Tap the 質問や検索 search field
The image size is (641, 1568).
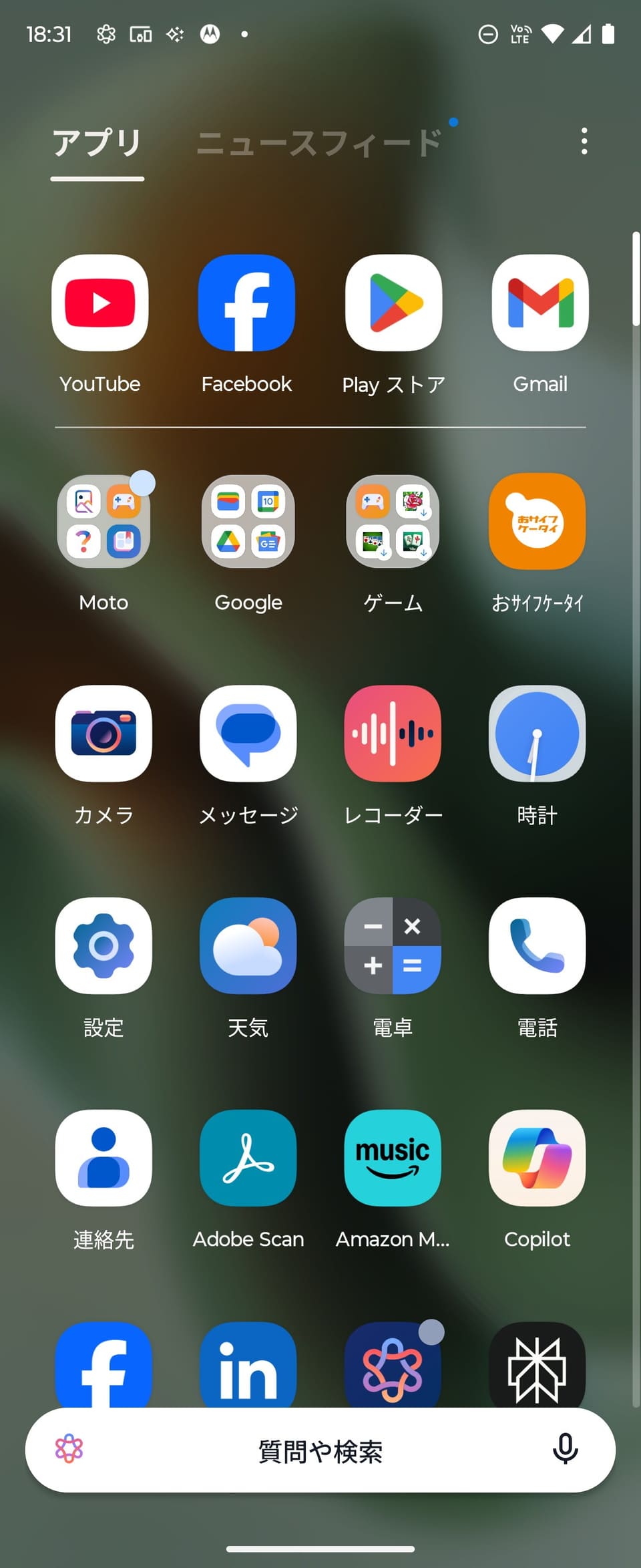tap(319, 1451)
